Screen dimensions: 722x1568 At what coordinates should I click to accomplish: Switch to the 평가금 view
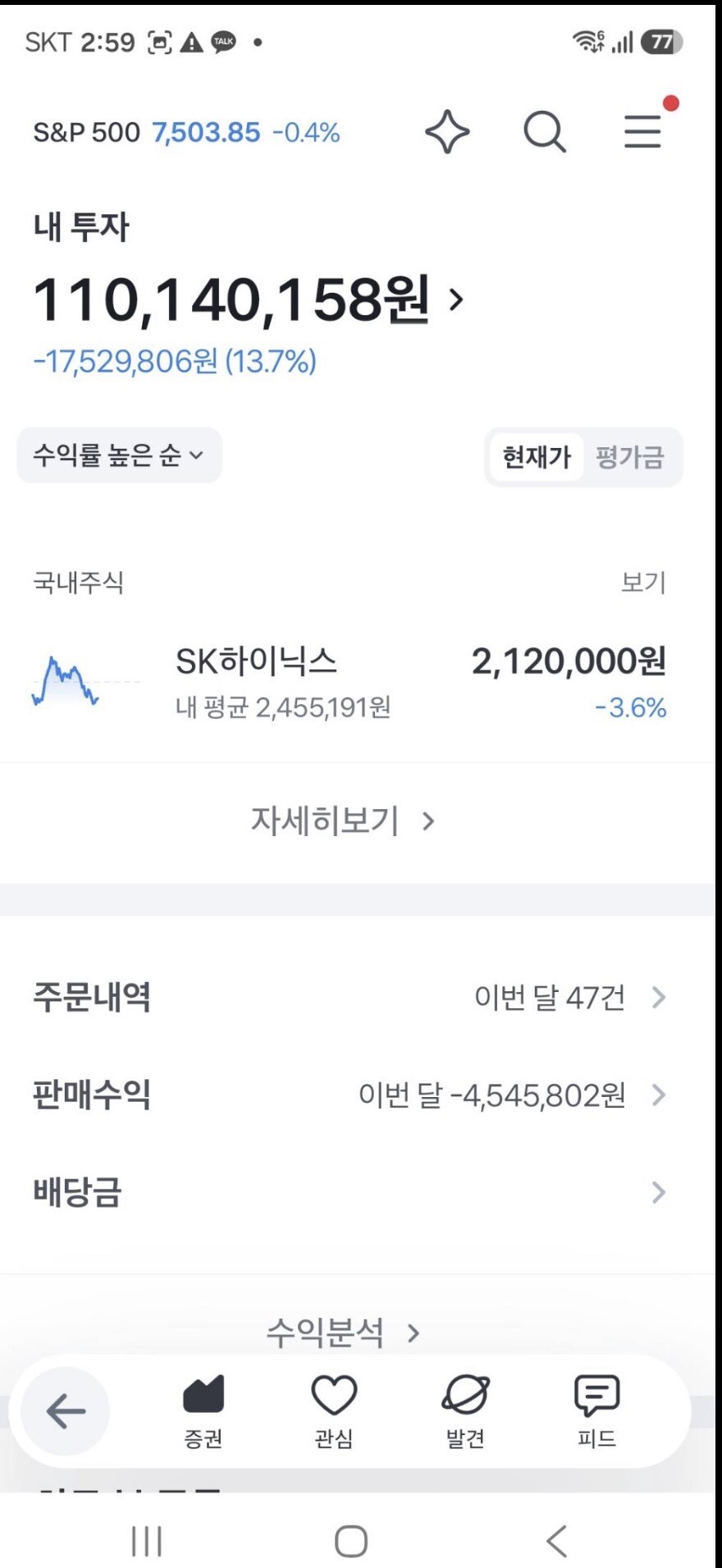pyautogui.click(x=630, y=457)
